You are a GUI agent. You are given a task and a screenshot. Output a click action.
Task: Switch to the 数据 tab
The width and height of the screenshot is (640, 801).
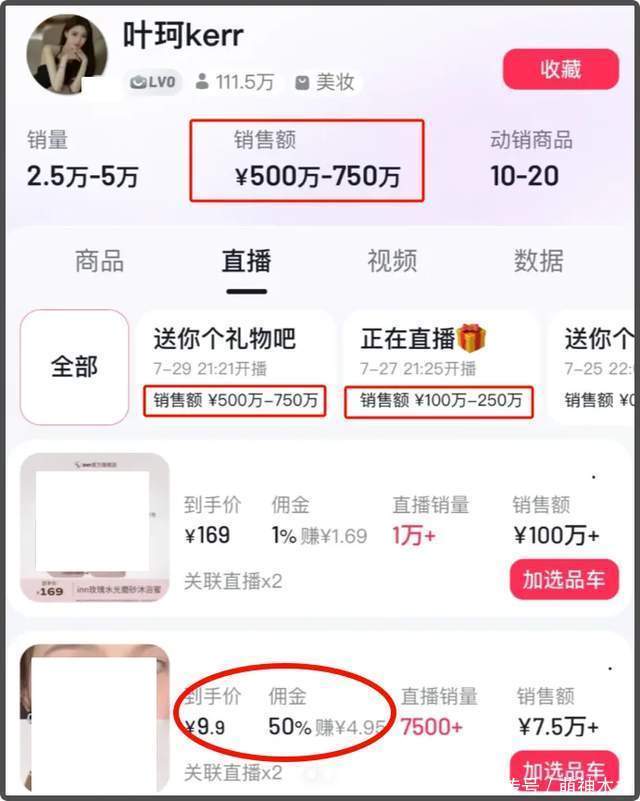(539, 261)
